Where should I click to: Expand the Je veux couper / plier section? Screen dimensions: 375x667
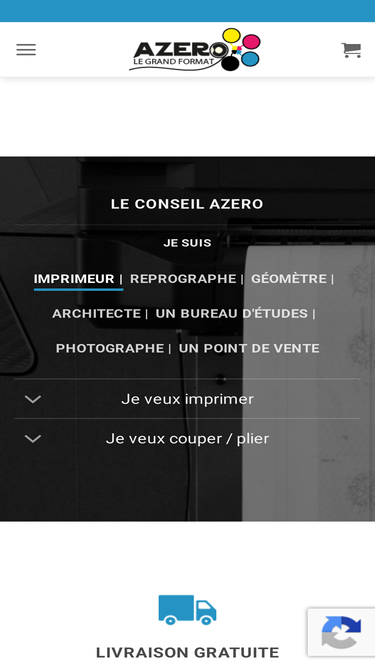tap(188, 439)
